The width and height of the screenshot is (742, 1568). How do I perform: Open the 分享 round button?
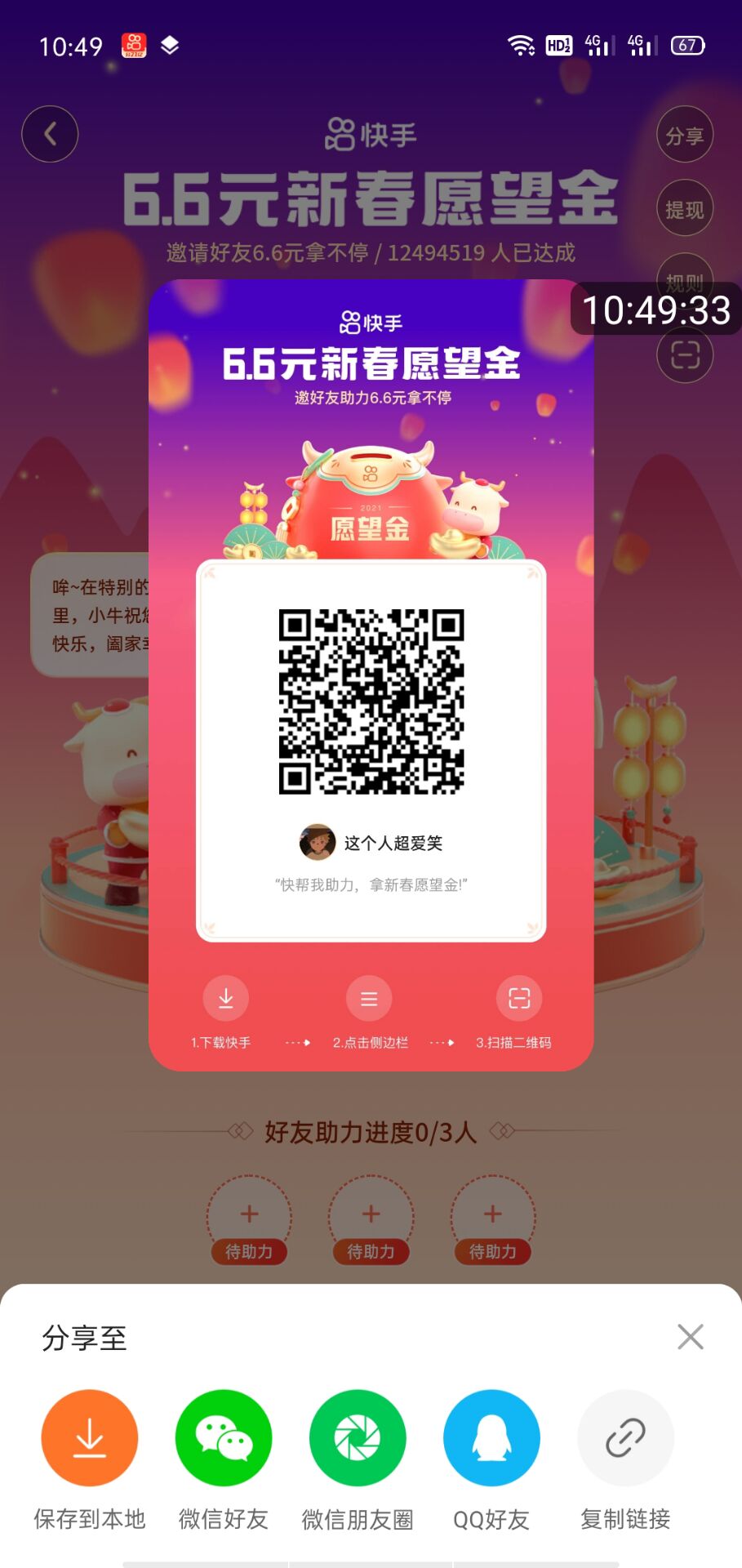pyautogui.click(x=684, y=136)
